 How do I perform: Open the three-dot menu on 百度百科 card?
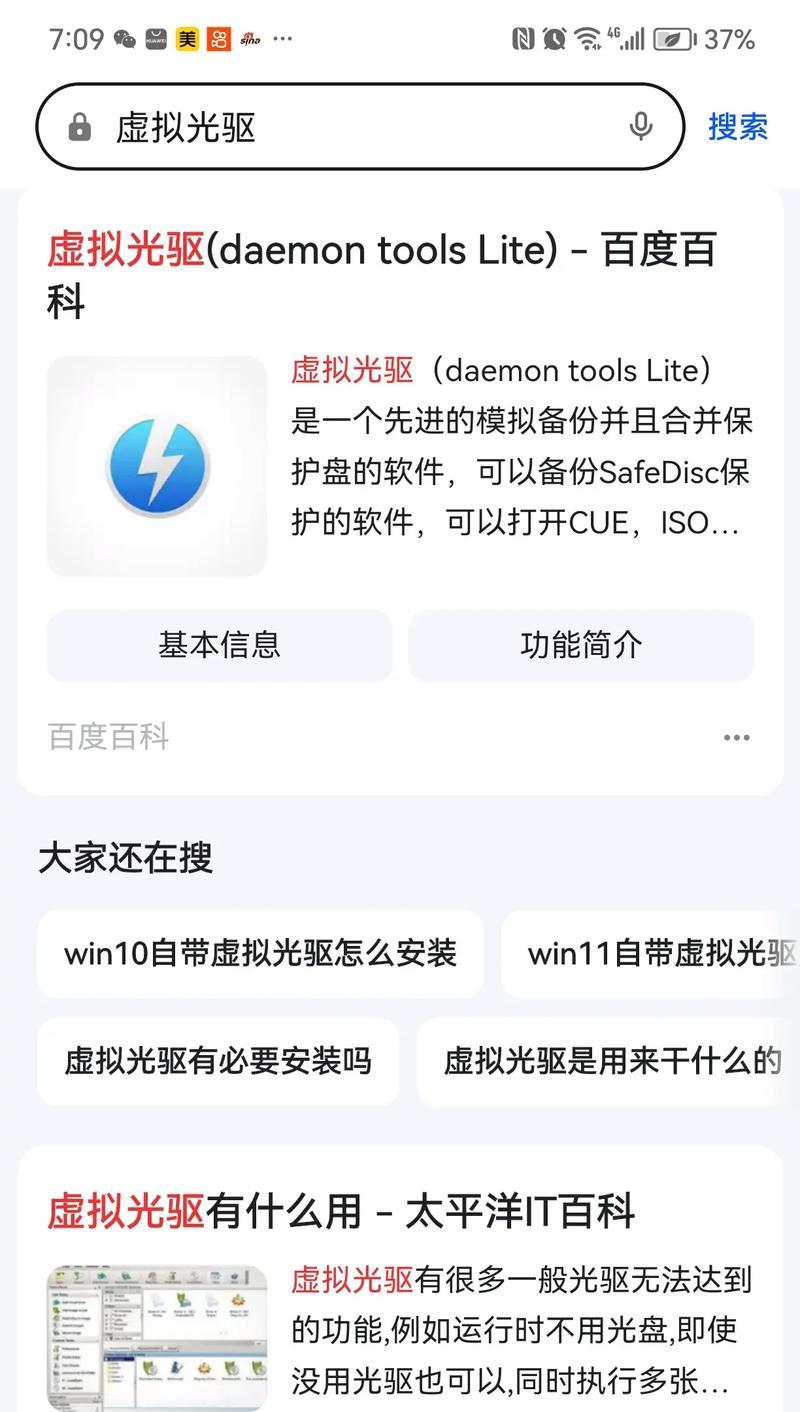point(736,738)
